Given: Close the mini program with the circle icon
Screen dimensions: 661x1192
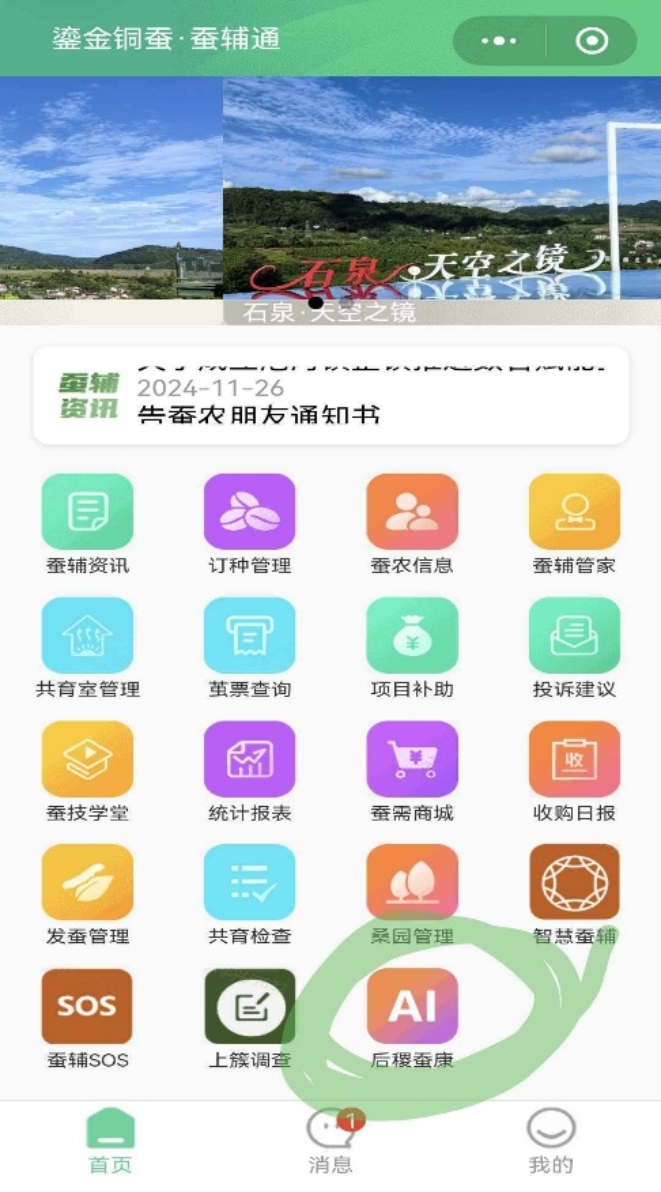Looking at the screenshot, I should [x=592, y=41].
